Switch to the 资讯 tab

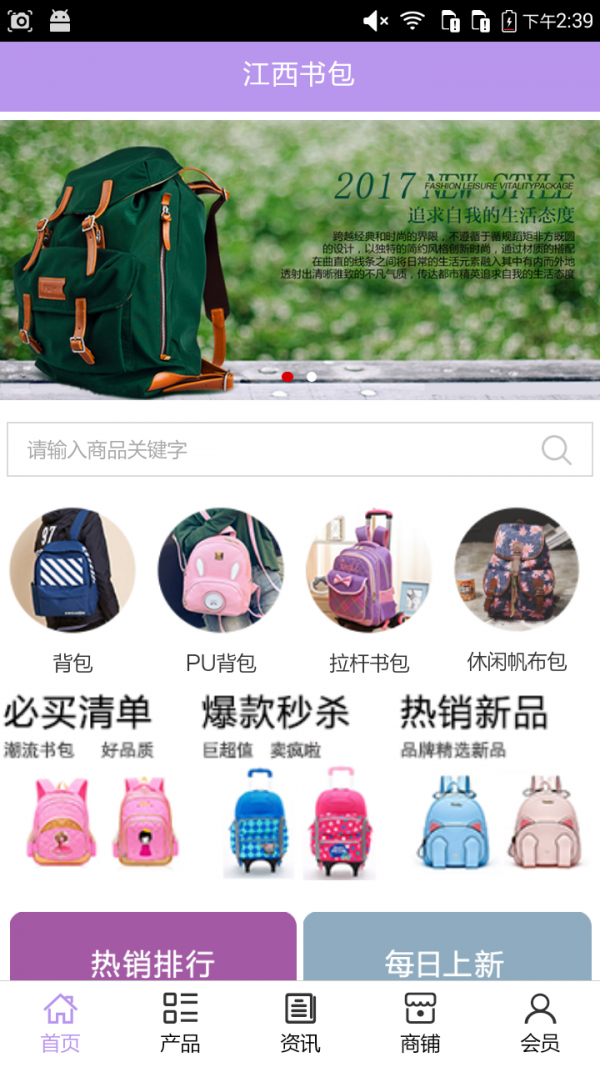[x=300, y=1023]
